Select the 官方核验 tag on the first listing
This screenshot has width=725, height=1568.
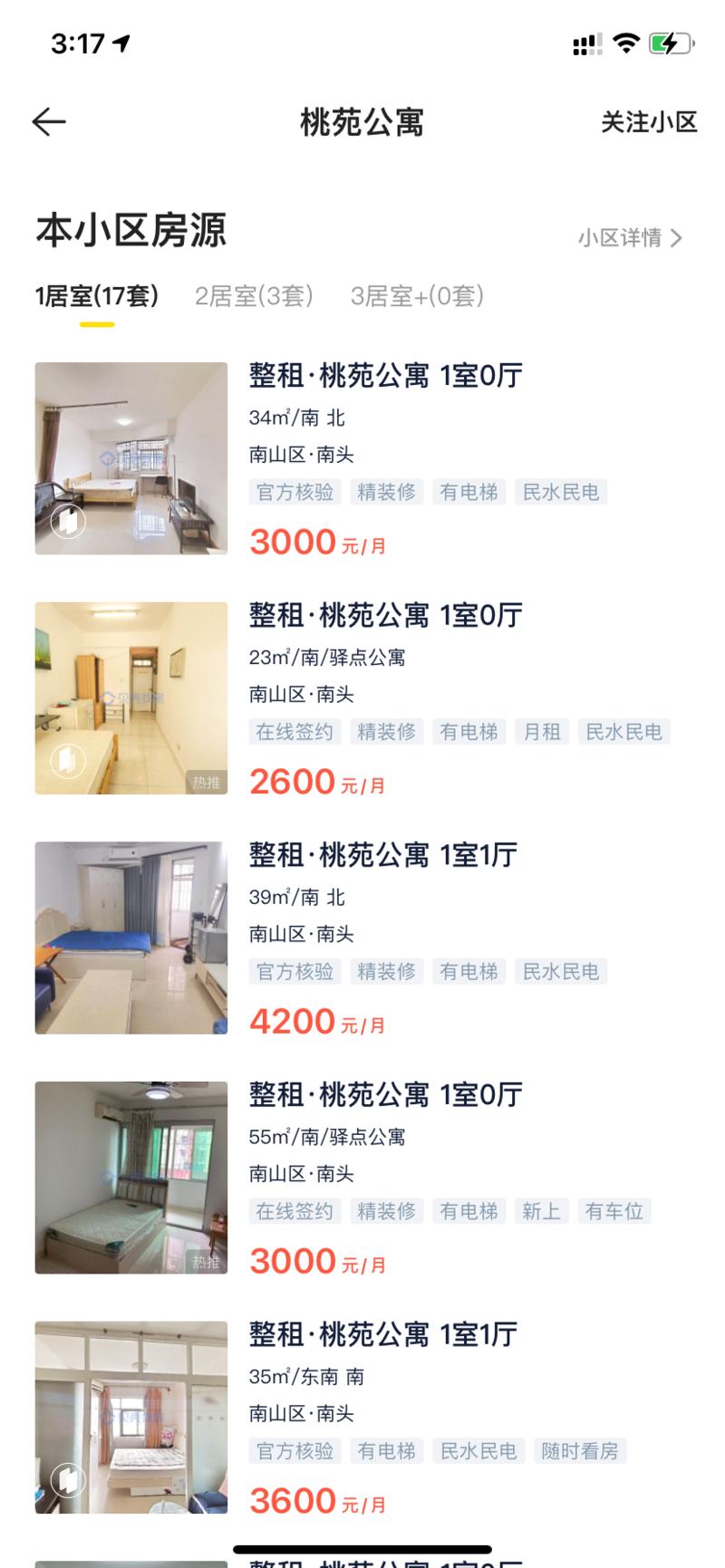tap(294, 492)
